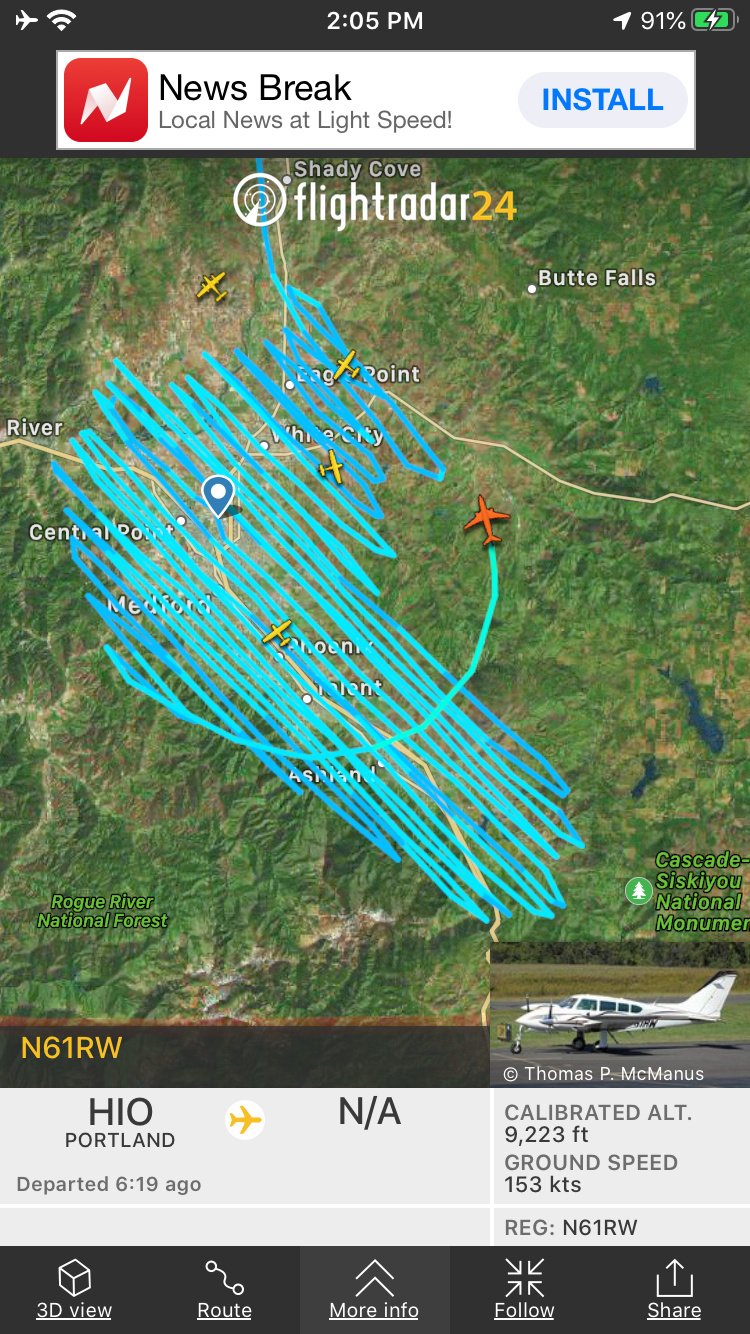The image size is (750, 1334).
Task: Select the yellow plane west of Shady Cove
Action: (211, 287)
